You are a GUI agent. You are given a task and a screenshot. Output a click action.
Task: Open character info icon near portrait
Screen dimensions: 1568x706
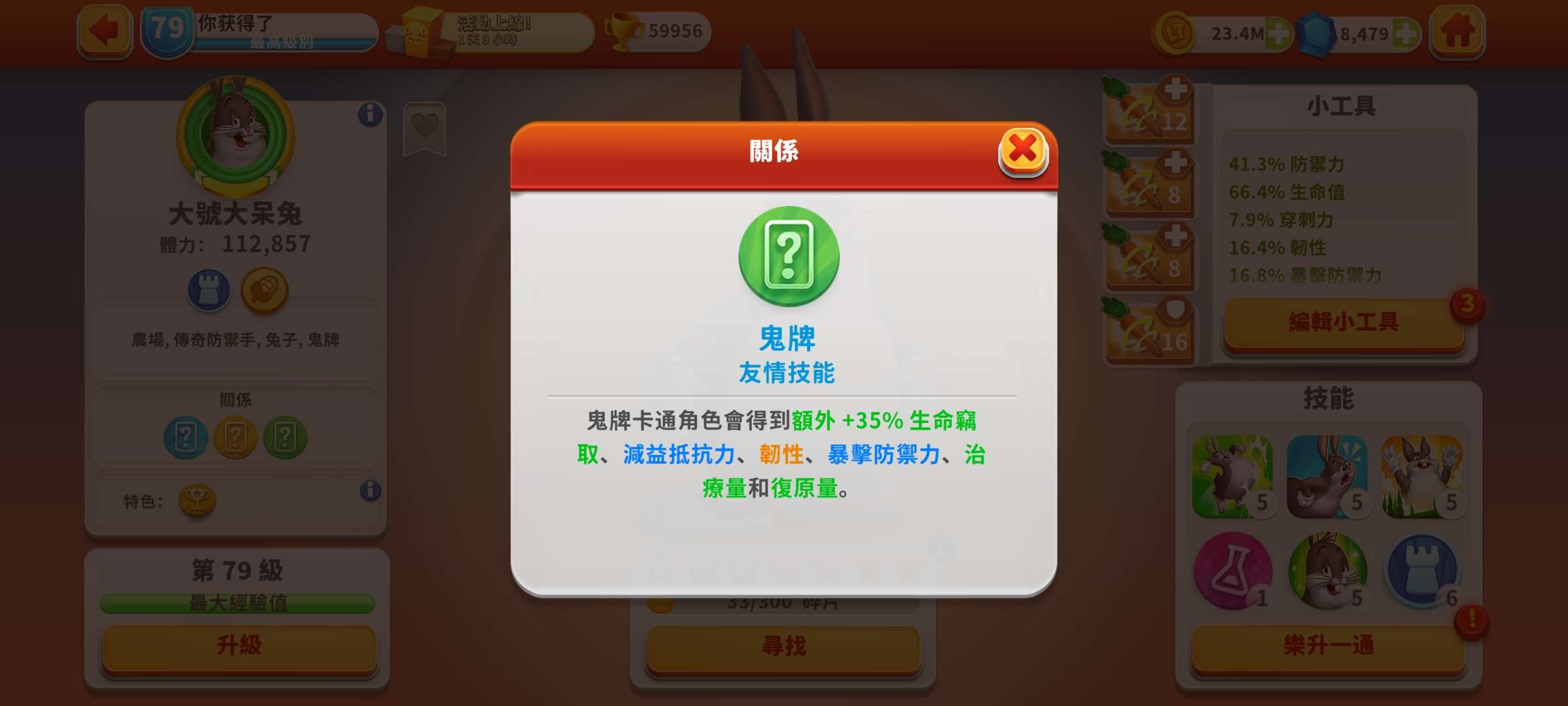pyautogui.click(x=370, y=114)
